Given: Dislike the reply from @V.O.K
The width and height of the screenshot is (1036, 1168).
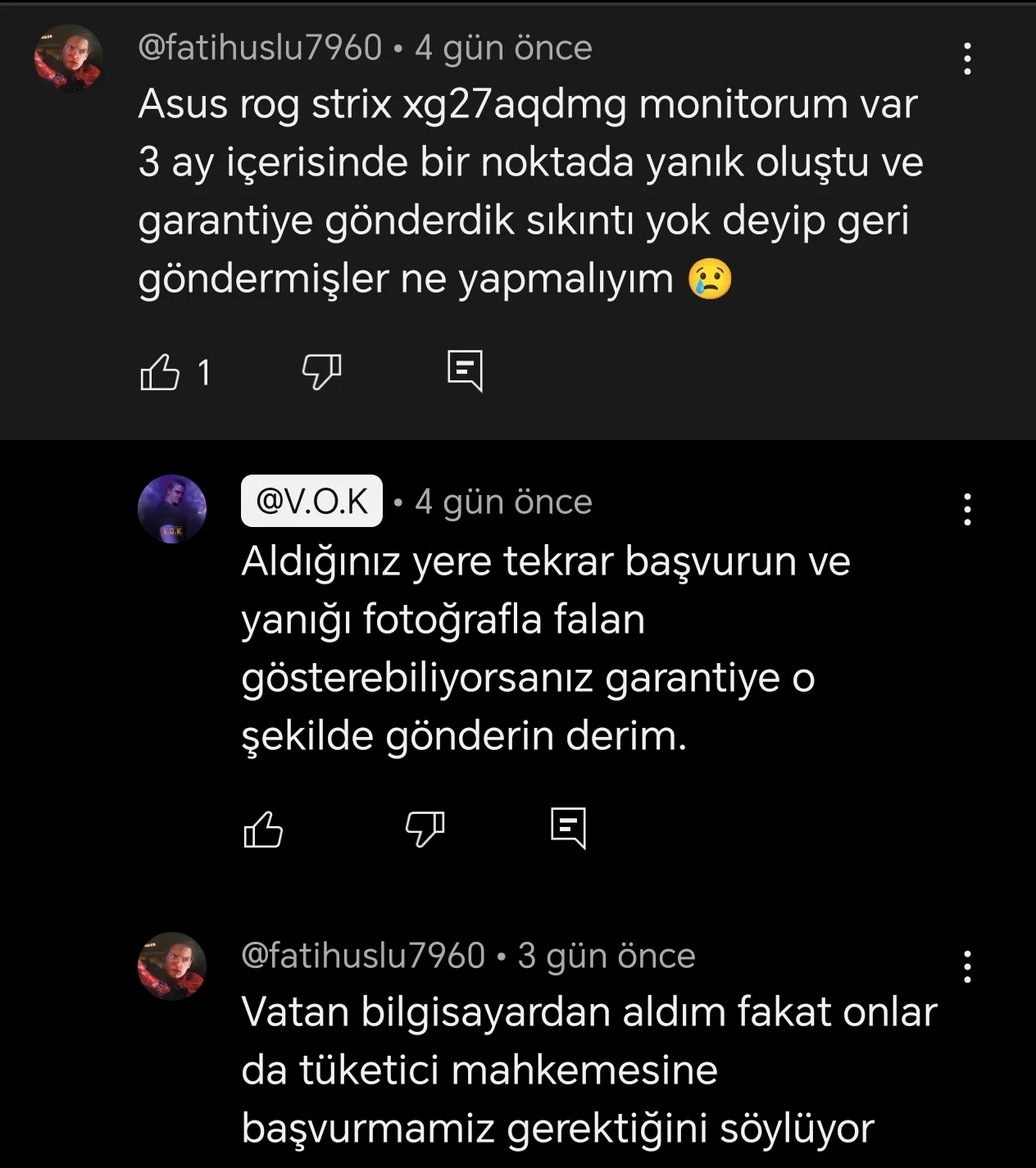Looking at the screenshot, I should coord(425,829).
